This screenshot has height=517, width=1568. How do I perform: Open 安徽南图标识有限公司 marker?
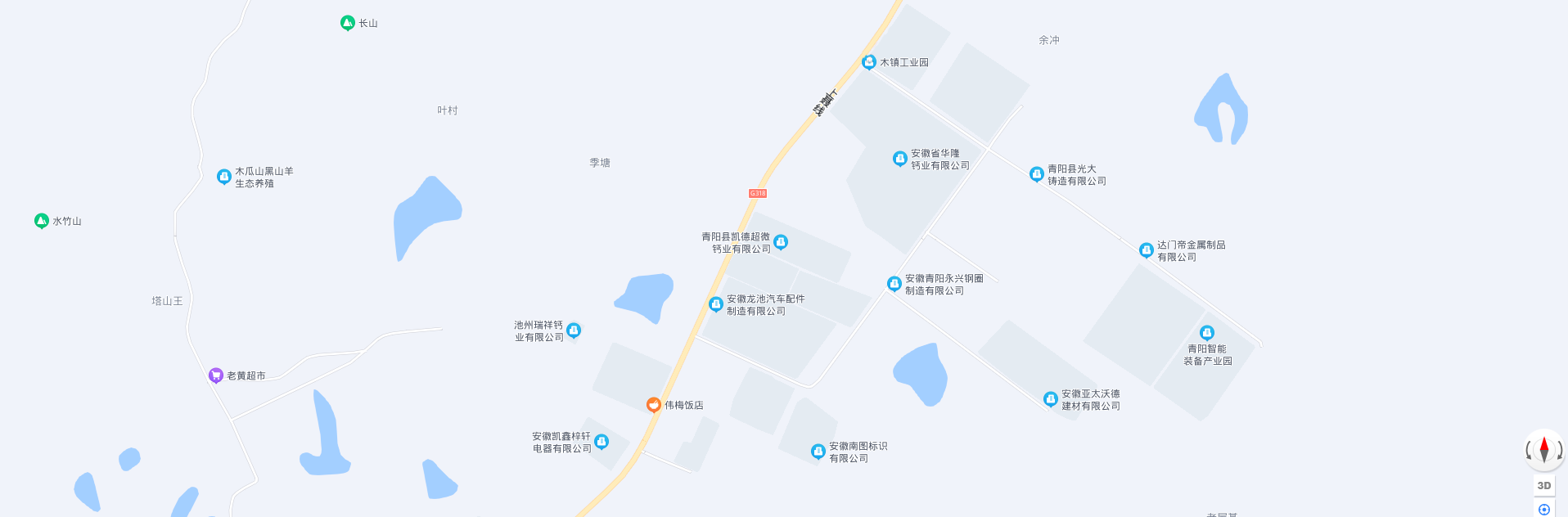tap(818, 452)
